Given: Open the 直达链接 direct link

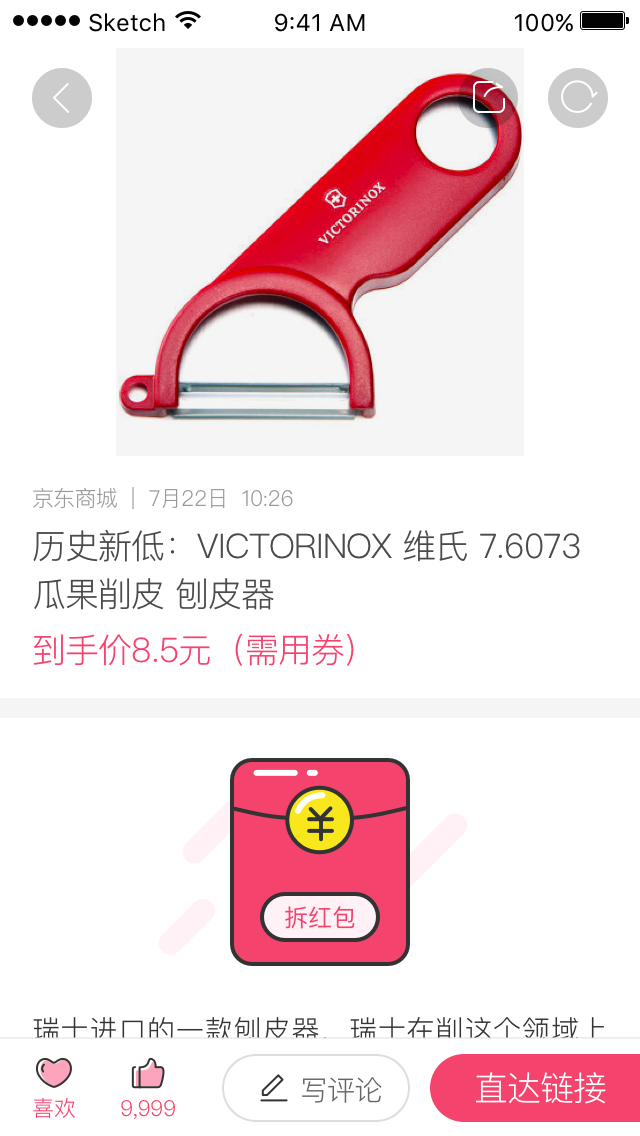Looking at the screenshot, I should coord(538,1088).
